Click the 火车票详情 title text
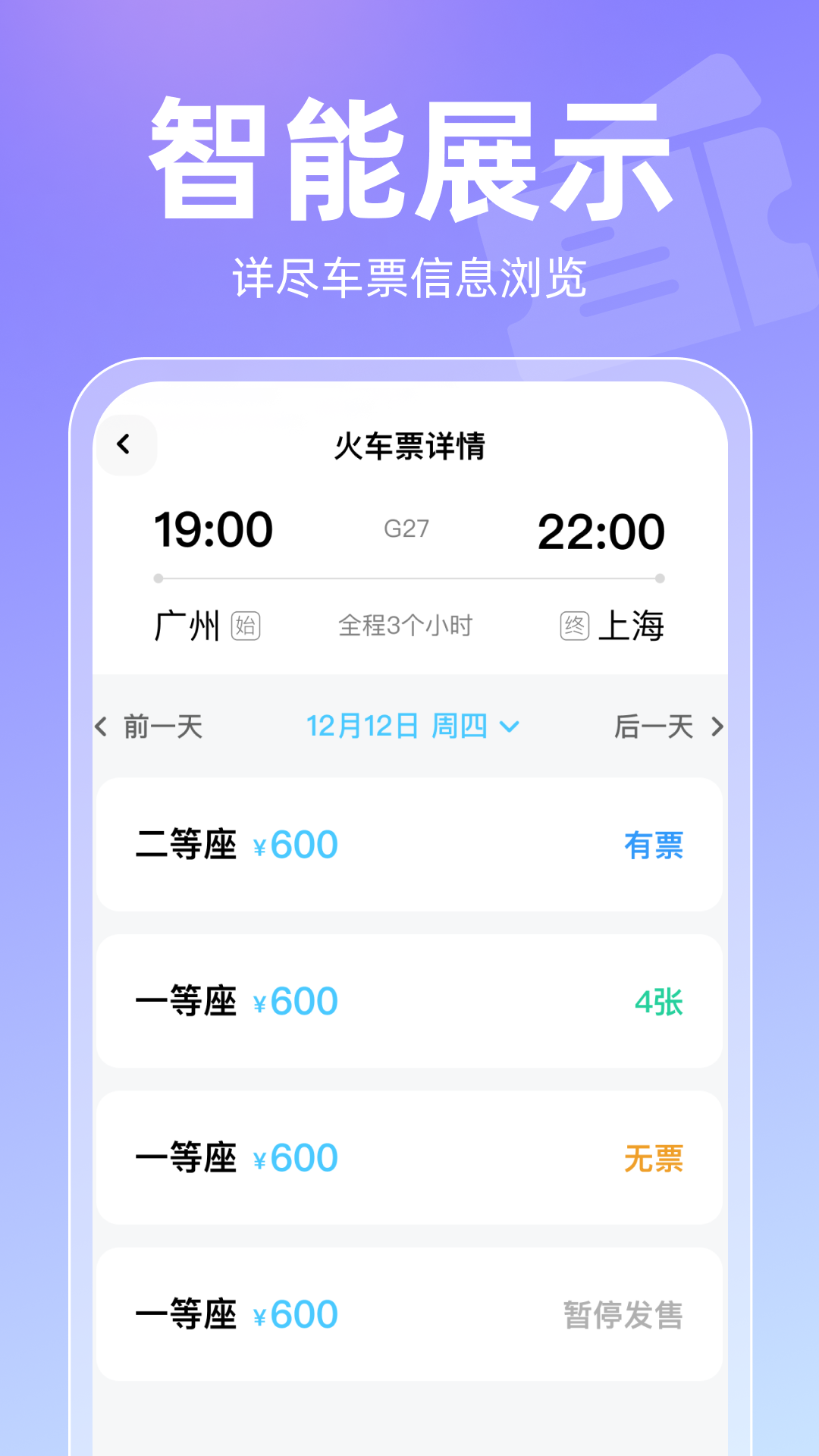This screenshot has width=819, height=1456. [409, 446]
